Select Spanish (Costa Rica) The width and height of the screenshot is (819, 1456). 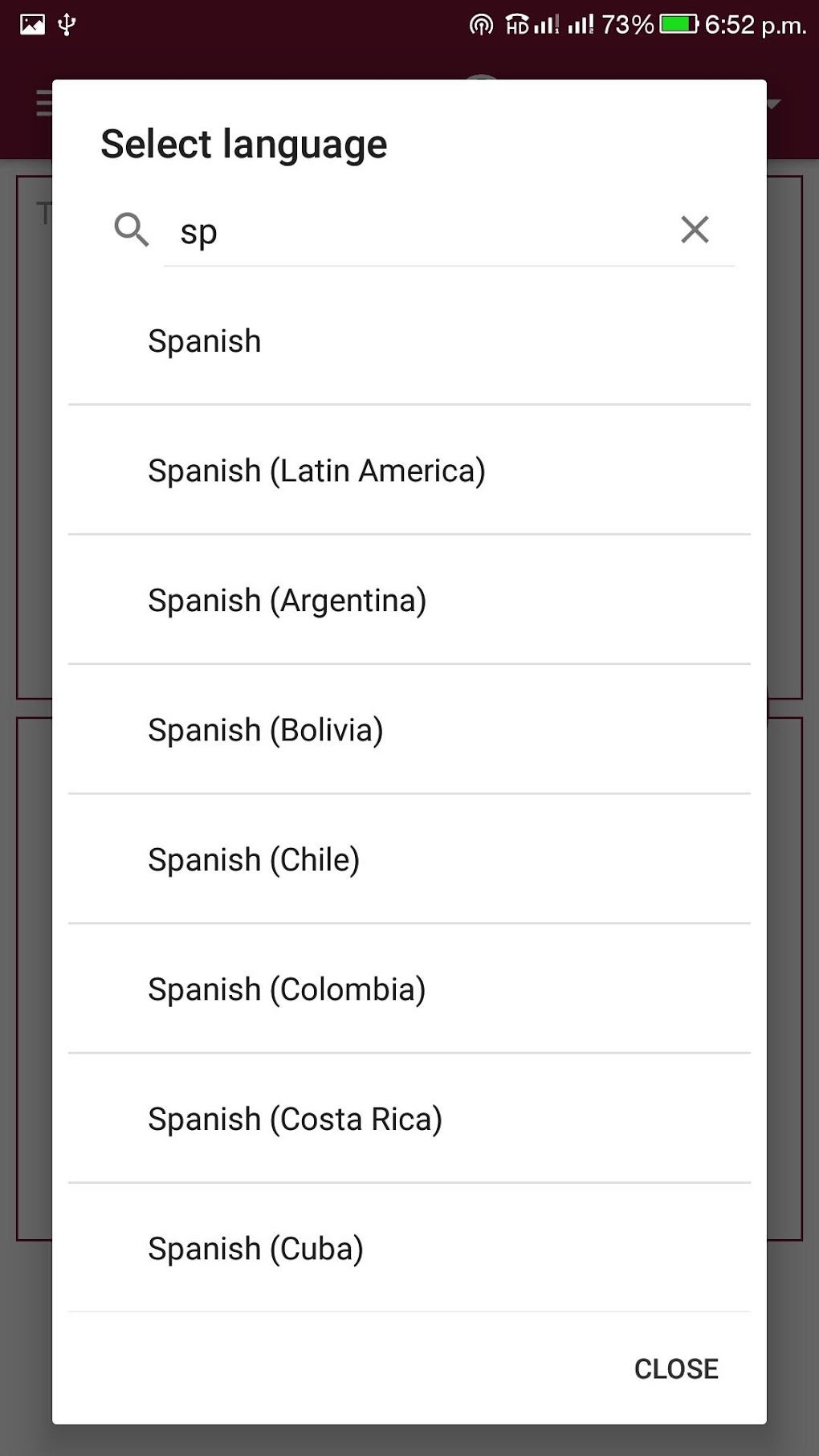pyautogui.click(x=294, y=1119)
